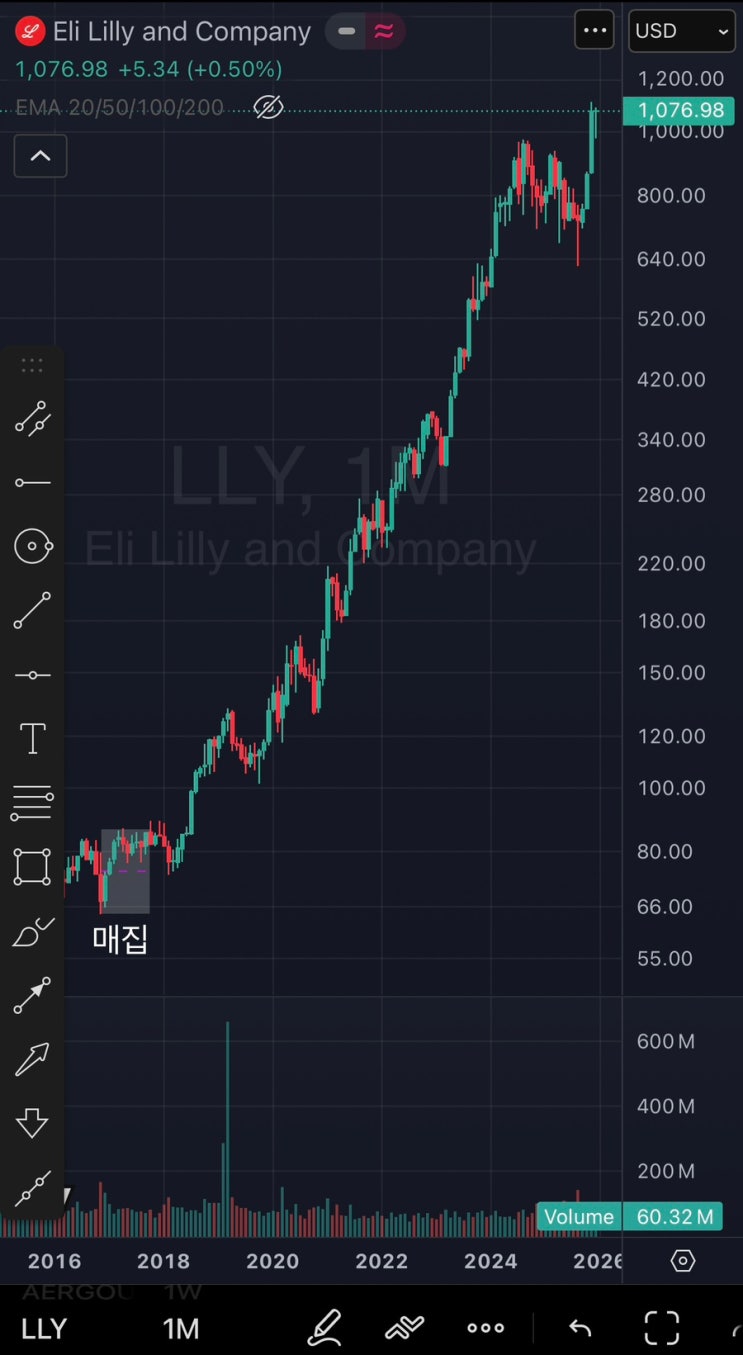
Task: Select the down arrow marker tool
Action: (32, 1122)
